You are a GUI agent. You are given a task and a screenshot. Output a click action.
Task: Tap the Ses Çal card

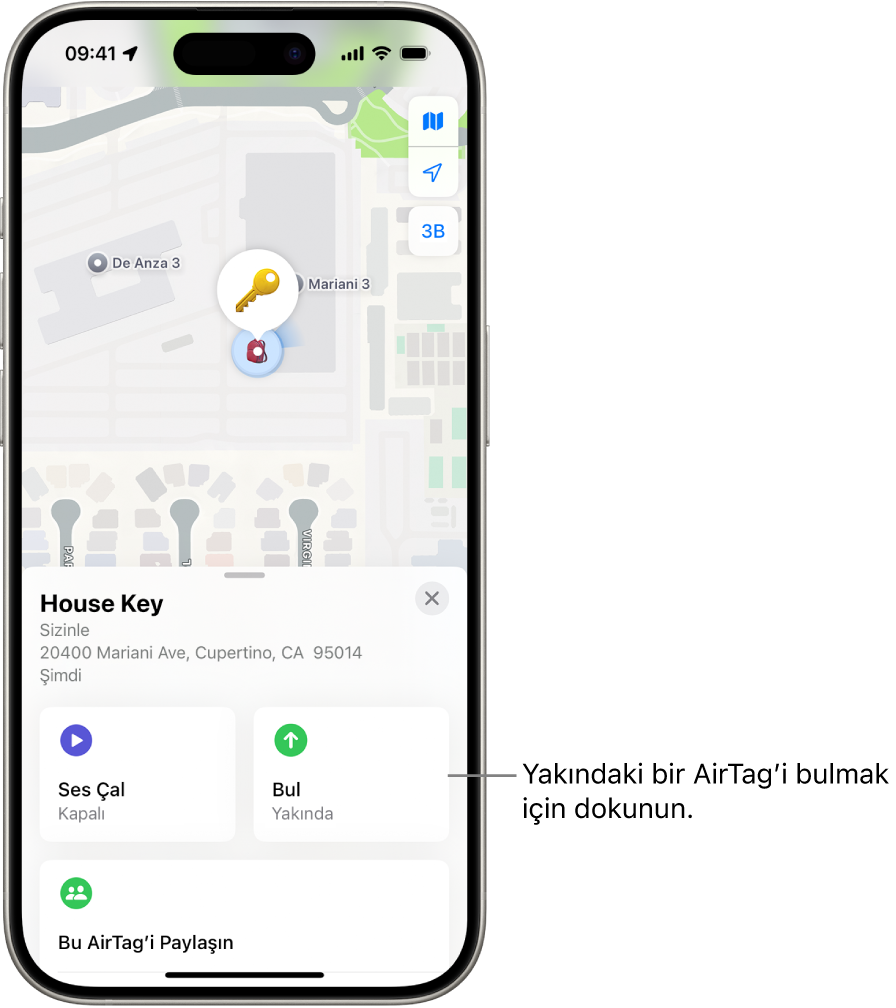138,774
